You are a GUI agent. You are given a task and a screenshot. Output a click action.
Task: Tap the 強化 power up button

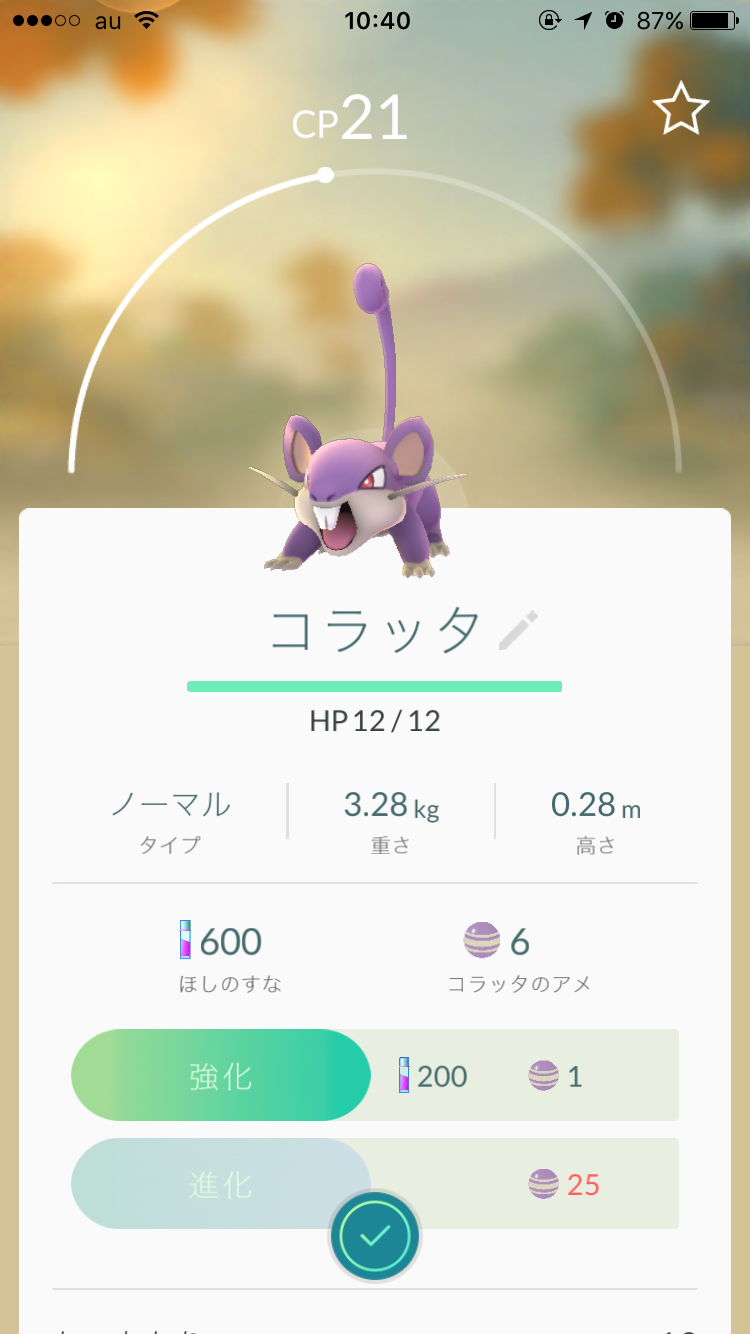[221, 1076]
